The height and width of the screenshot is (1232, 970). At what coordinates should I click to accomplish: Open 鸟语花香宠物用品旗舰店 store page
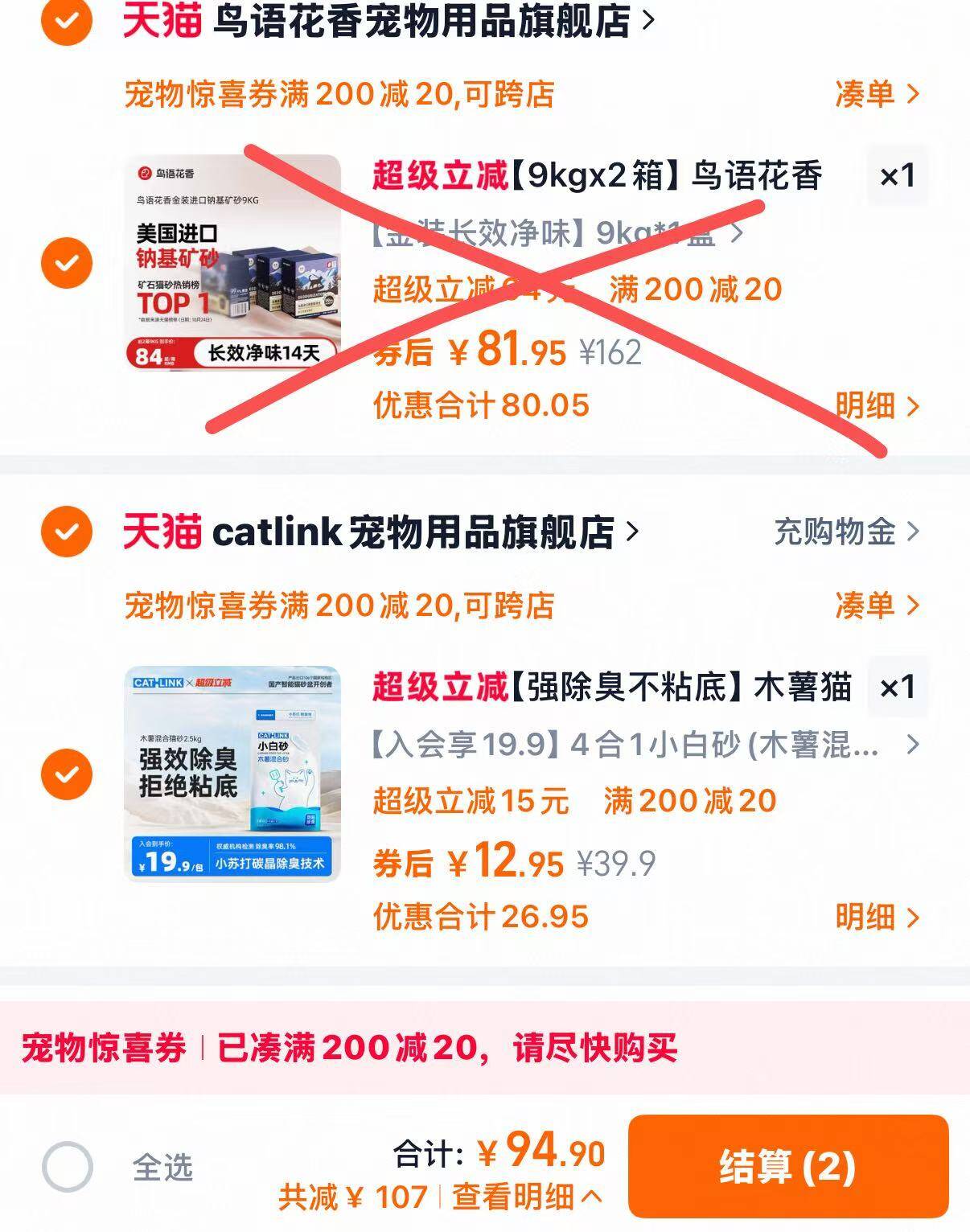[421, 22]
